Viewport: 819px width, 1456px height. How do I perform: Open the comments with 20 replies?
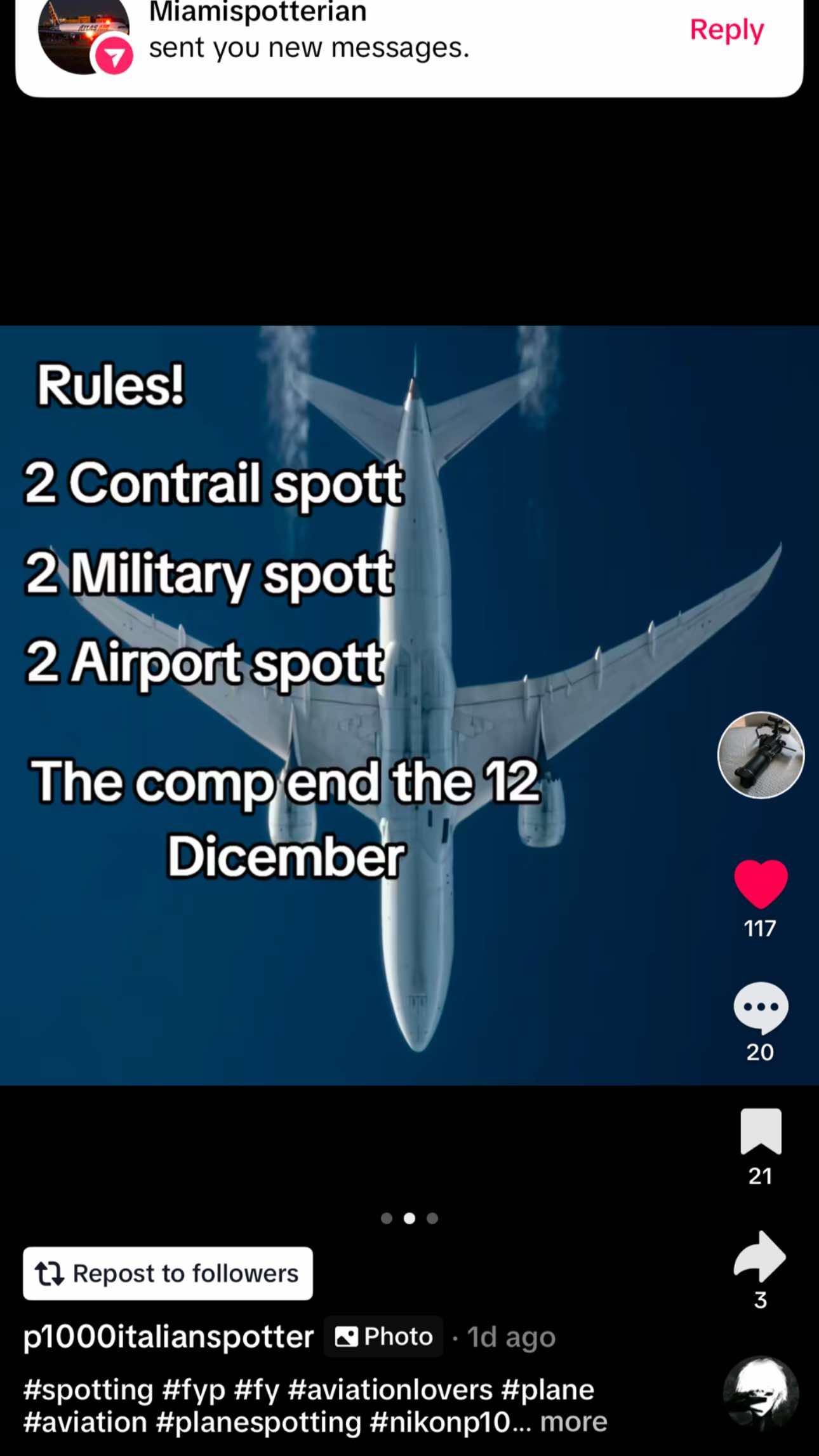761,1008
